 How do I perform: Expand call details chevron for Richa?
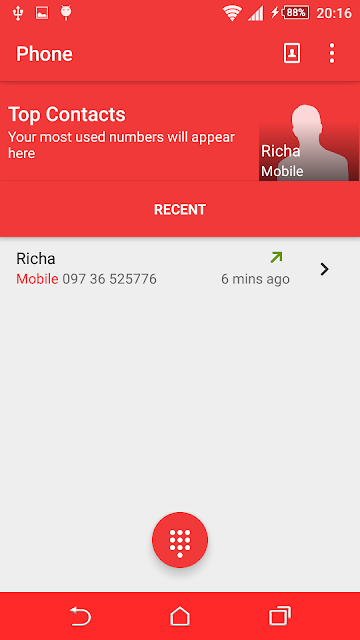point(324,269)
